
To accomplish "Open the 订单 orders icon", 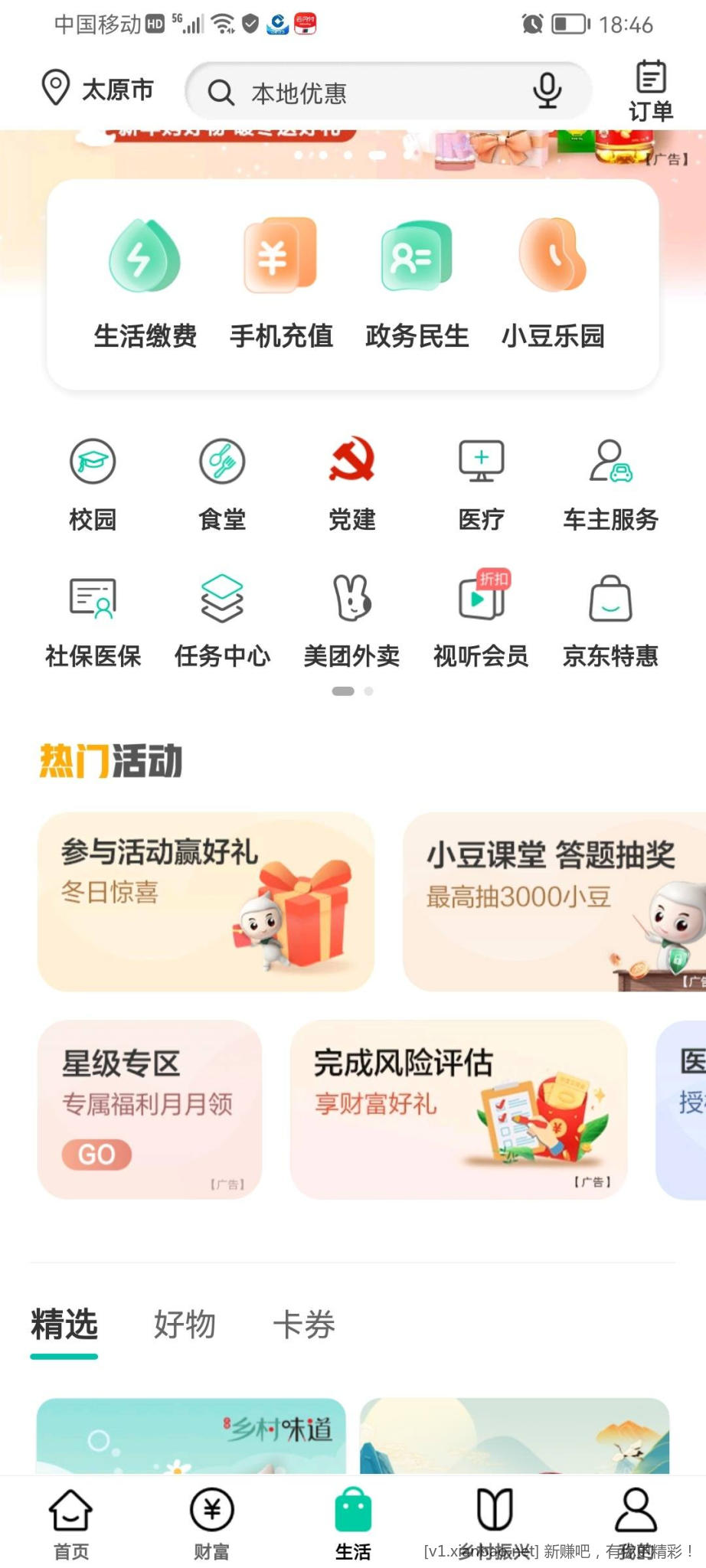I will [x=651, y=91].
